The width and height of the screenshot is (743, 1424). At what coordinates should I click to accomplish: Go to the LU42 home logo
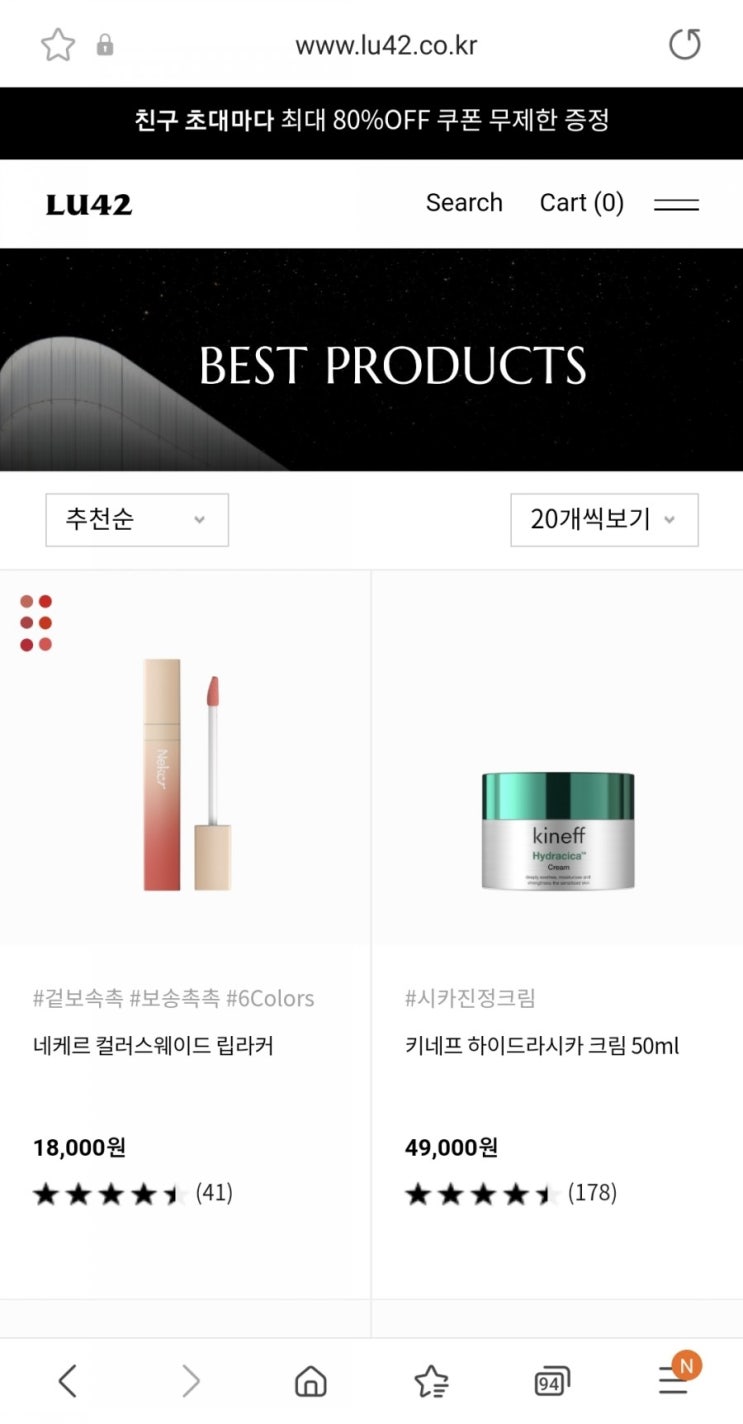(89, 205)
